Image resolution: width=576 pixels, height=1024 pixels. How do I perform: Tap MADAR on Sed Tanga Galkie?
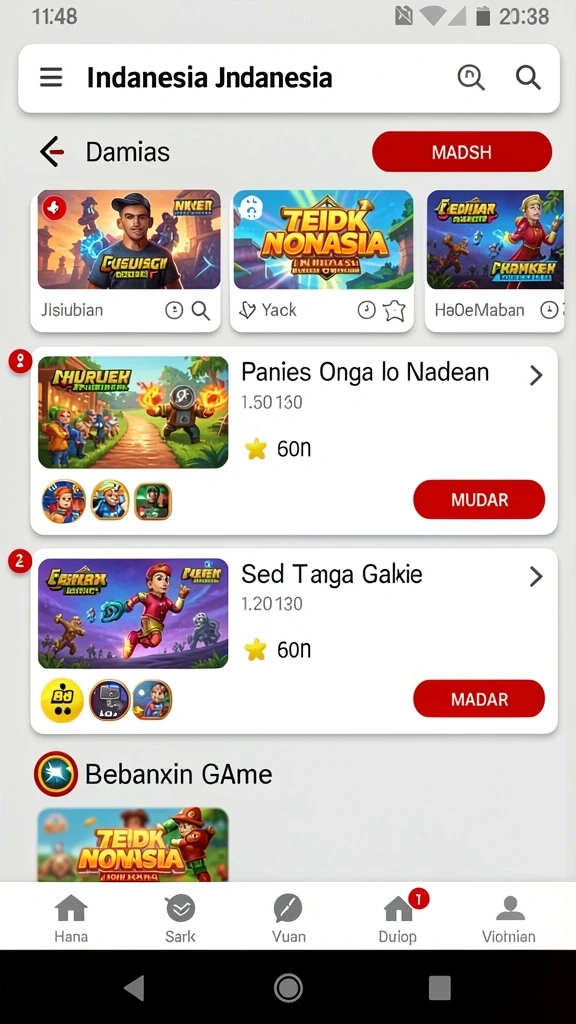click(x=479, y=699)
